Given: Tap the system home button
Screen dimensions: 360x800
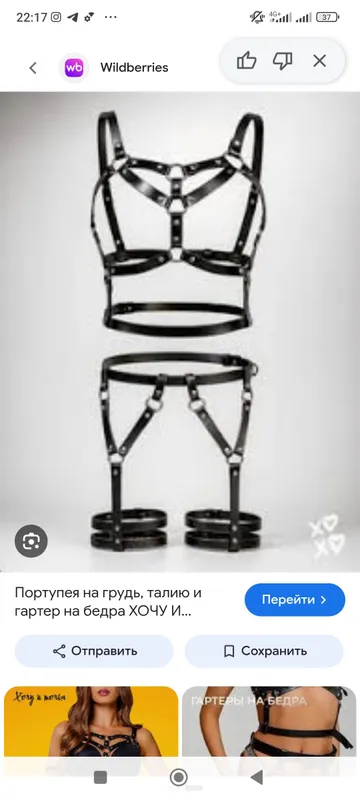Looking at the screenshot, I should 178,778.
